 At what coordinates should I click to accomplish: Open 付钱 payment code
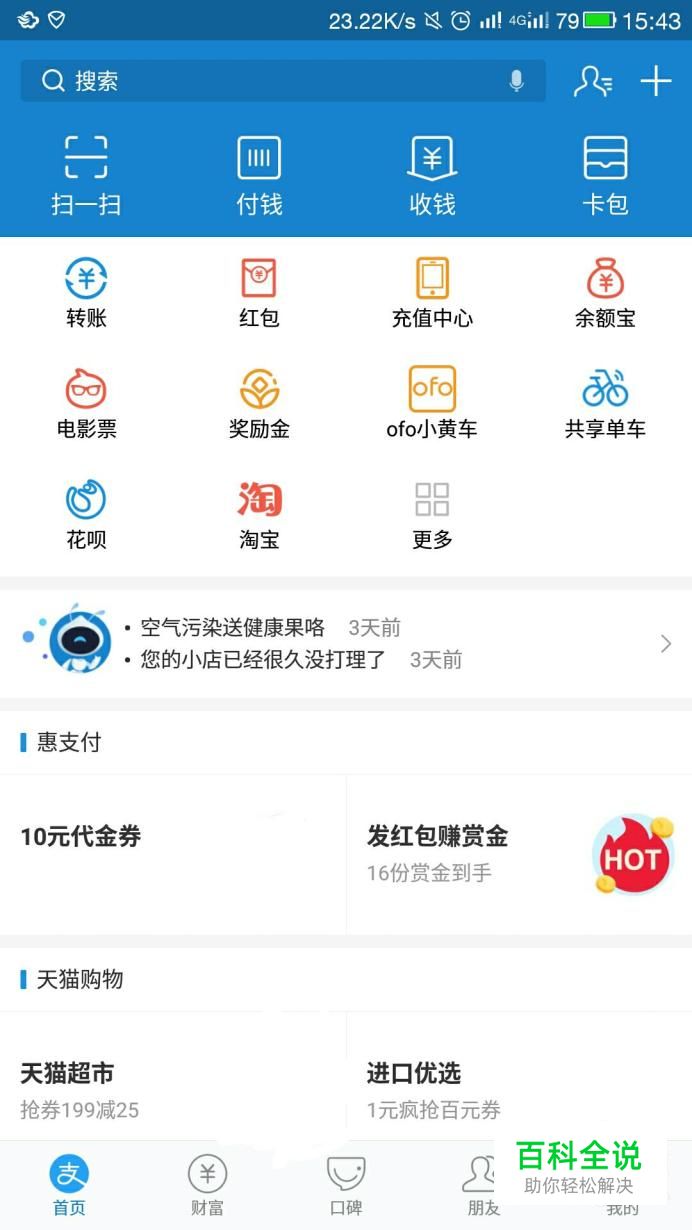[259, 176]
